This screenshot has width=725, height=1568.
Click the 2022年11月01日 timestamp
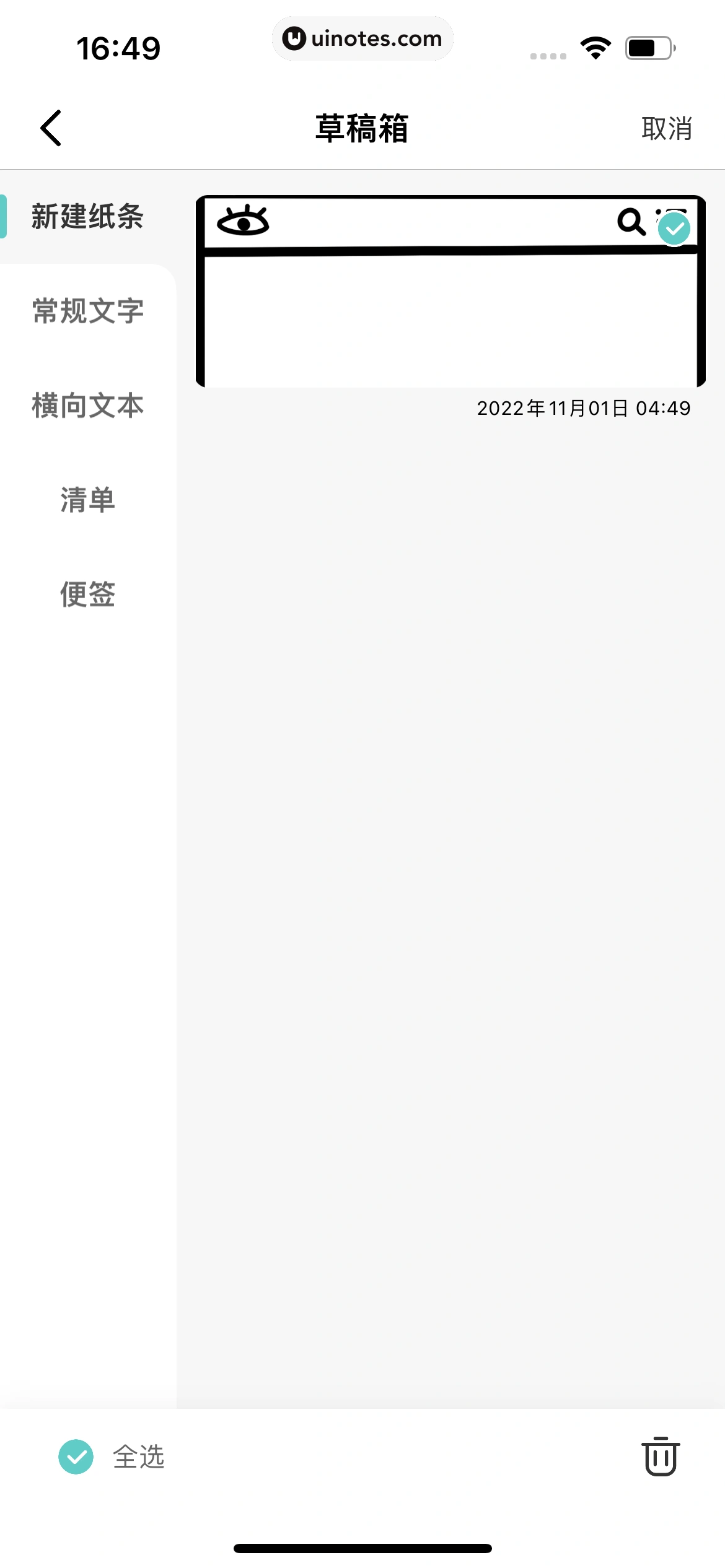584,409
